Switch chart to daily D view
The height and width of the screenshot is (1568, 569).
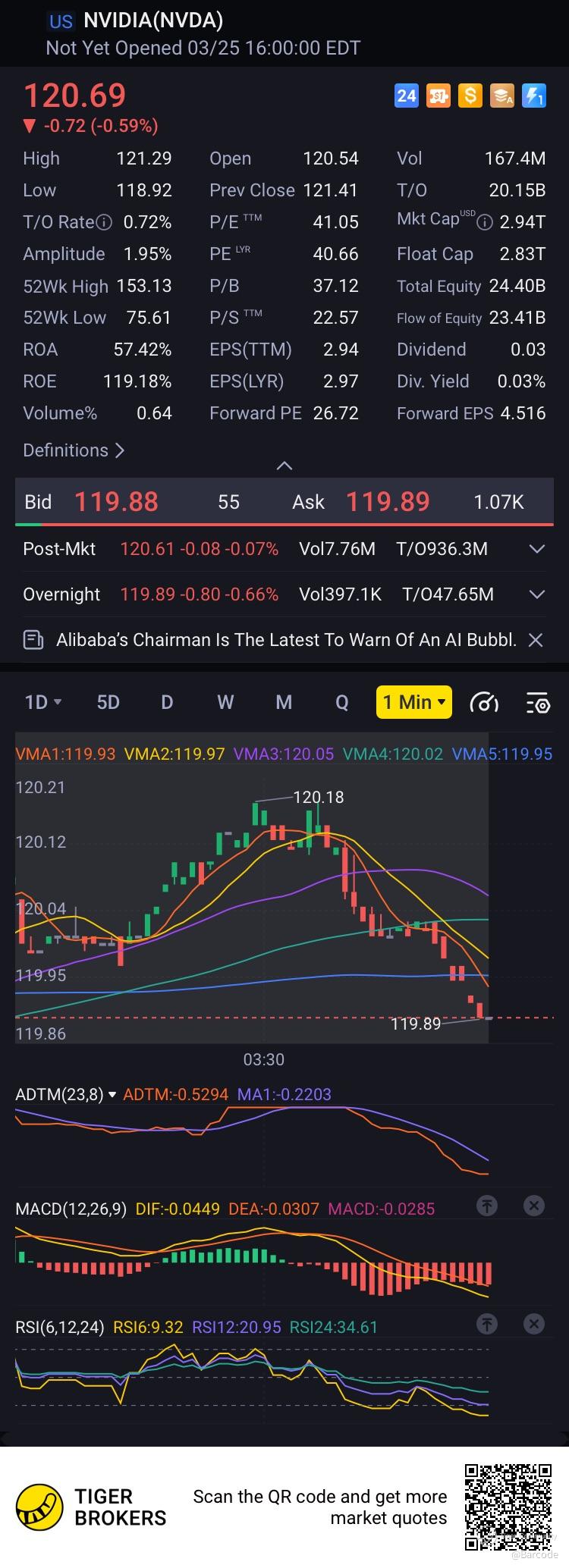click(x=167, y=702)
